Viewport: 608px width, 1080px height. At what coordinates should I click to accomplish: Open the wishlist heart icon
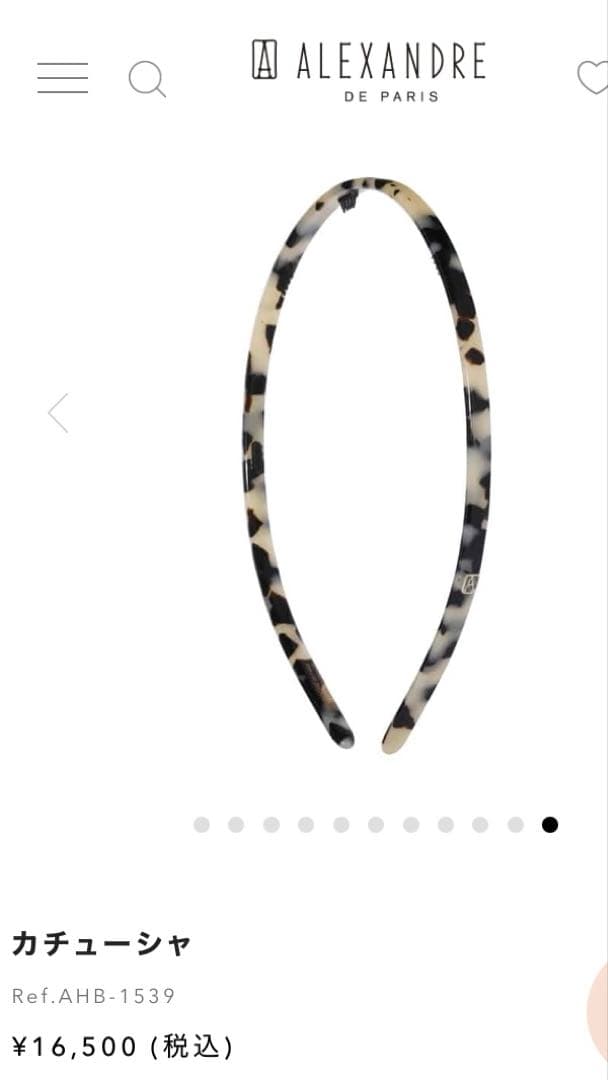(593, 77)
